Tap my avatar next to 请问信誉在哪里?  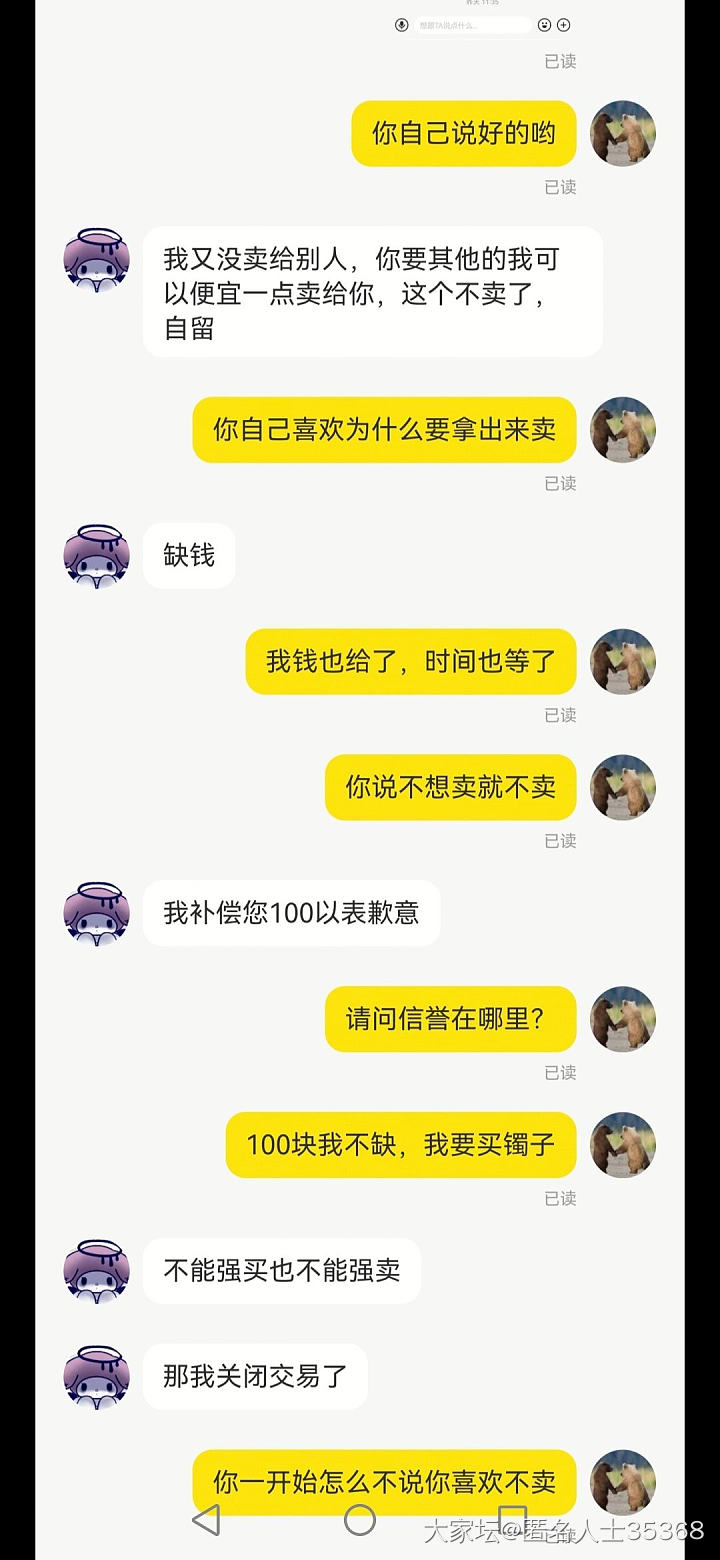623,1019
